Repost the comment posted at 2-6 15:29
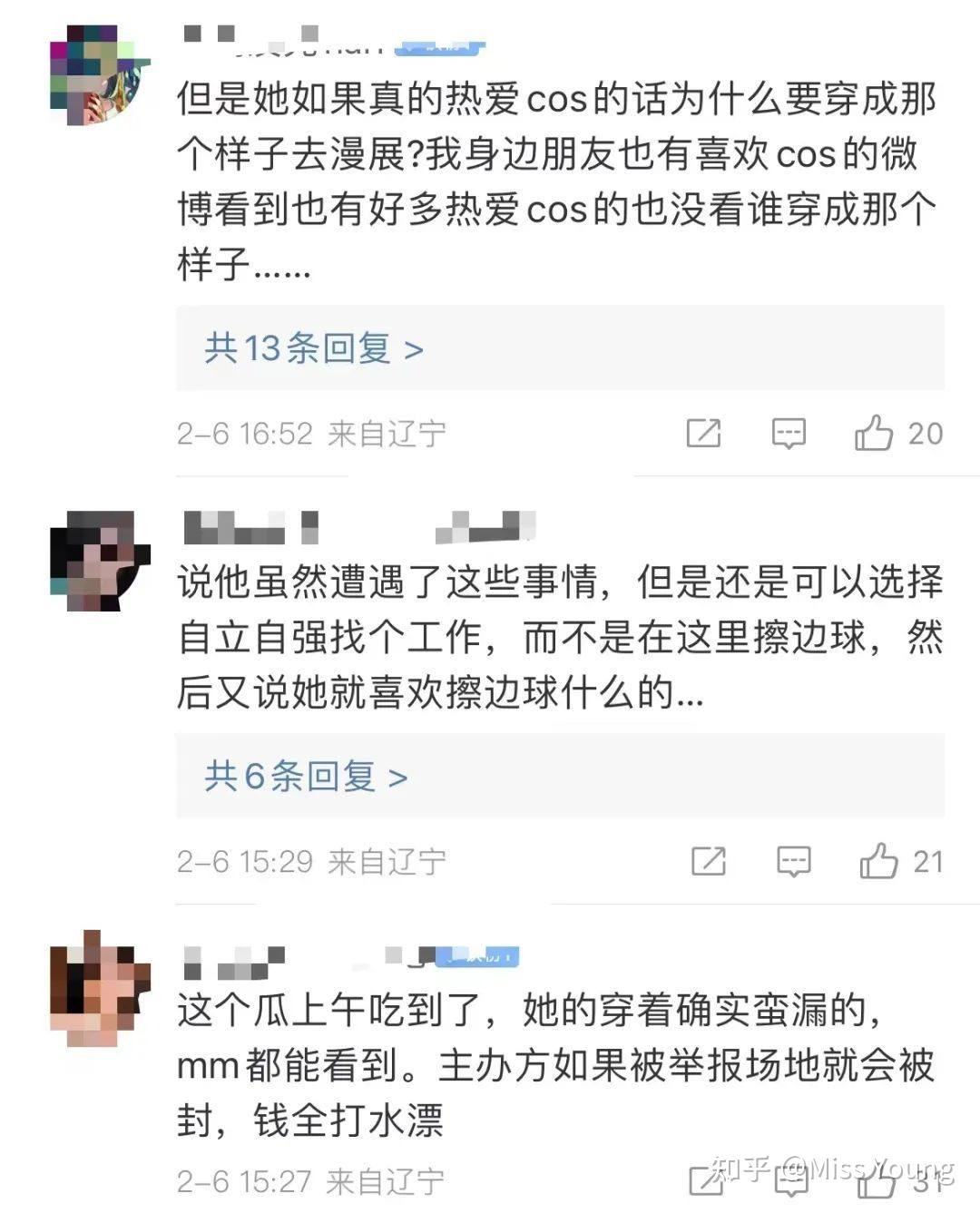This screenshot has width=980, height=1213. (x=708, y=861)
